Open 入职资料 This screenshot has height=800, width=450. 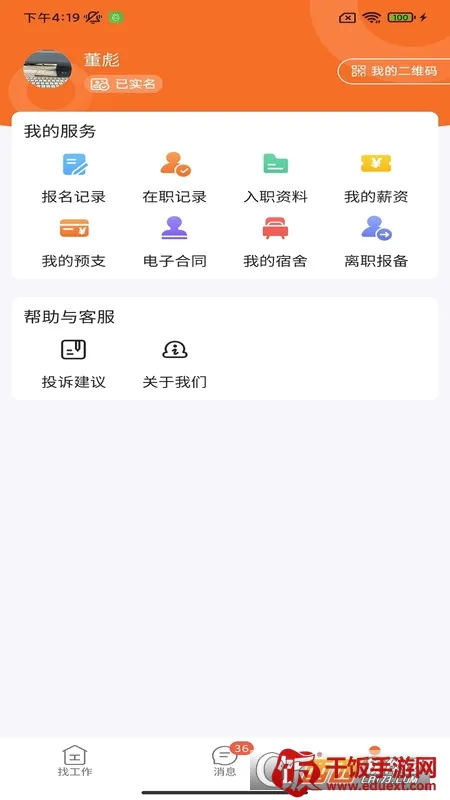[276, 178]
